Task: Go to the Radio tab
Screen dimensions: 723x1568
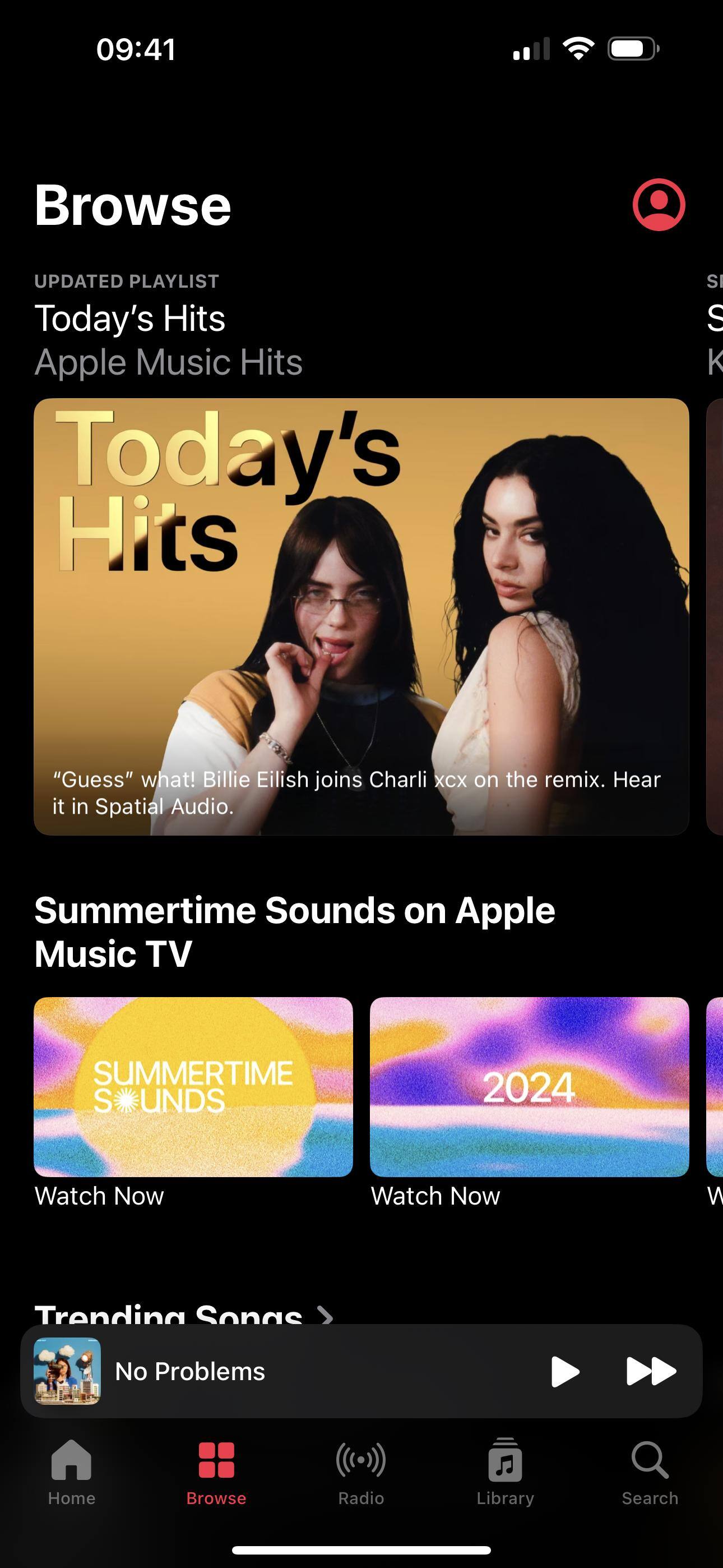Action: [x=361, y=1471]
